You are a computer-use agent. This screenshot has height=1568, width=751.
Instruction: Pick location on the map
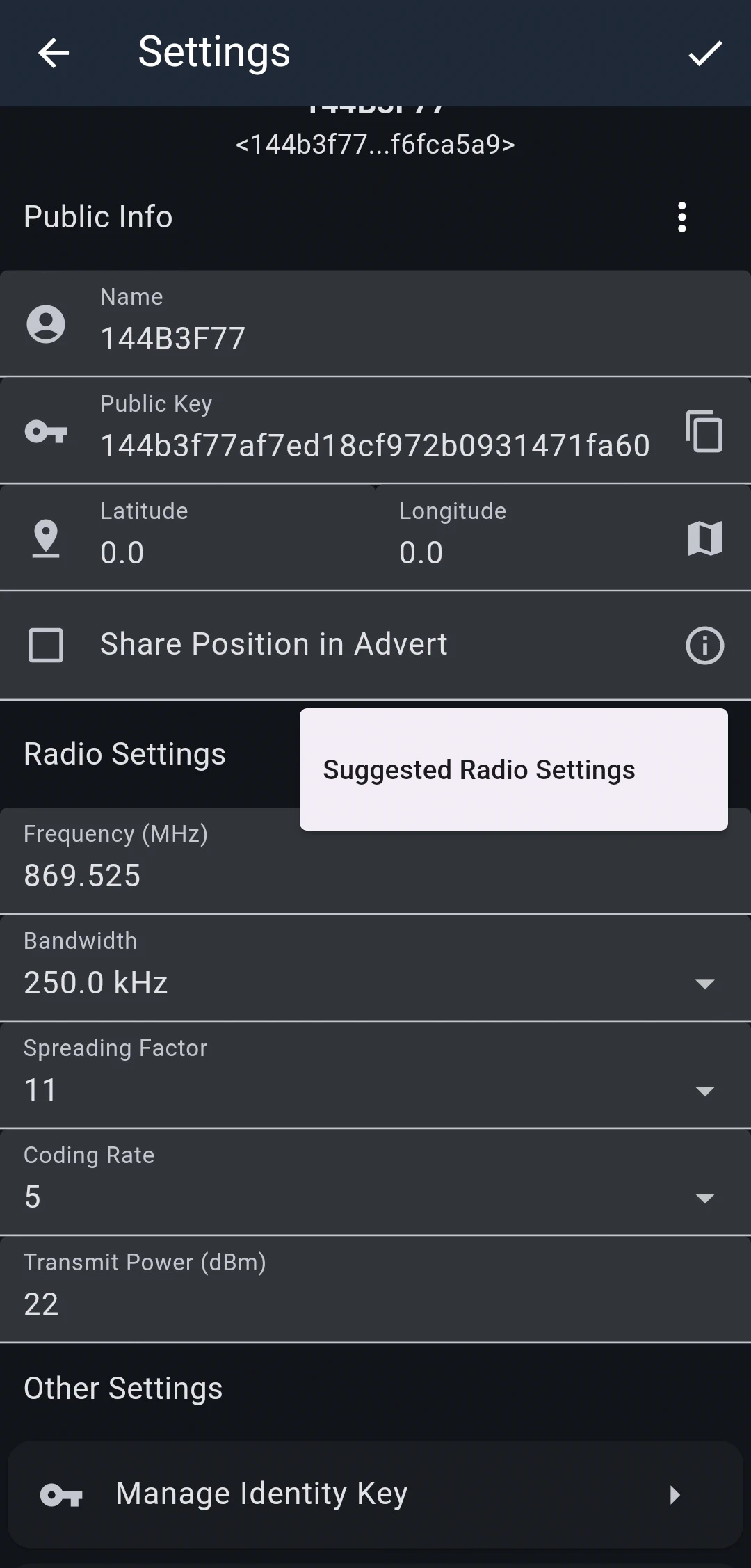[x=704, y=538]
